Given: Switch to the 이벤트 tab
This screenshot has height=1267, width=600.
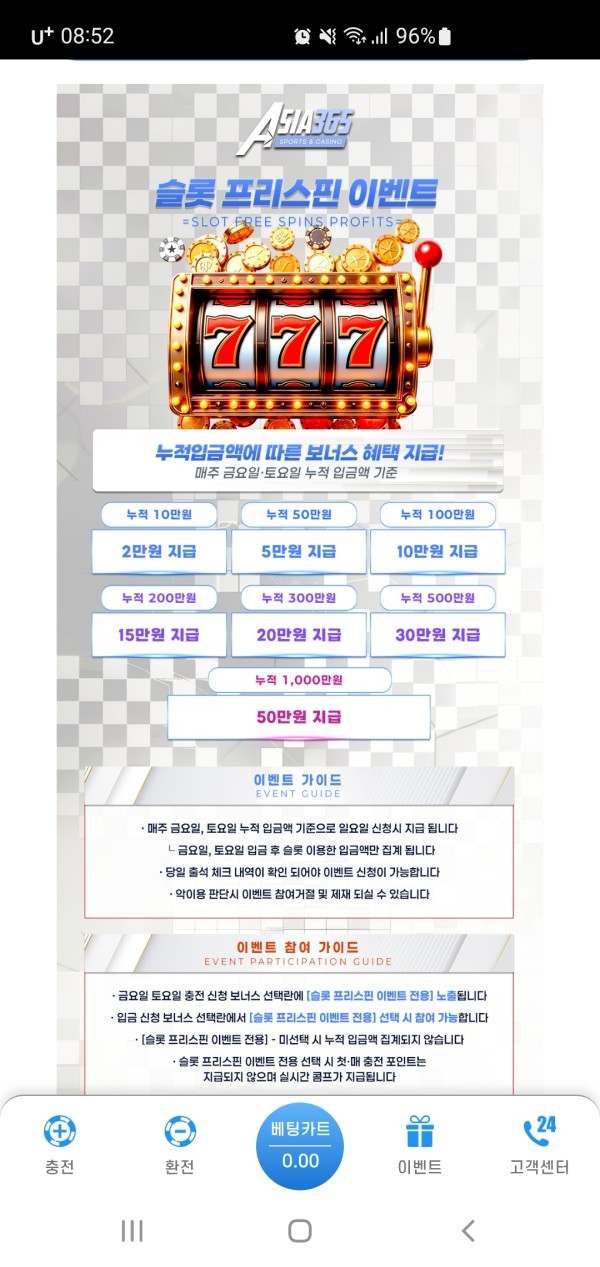Looking at the screenshot, I should click(x=420, y=1144).
